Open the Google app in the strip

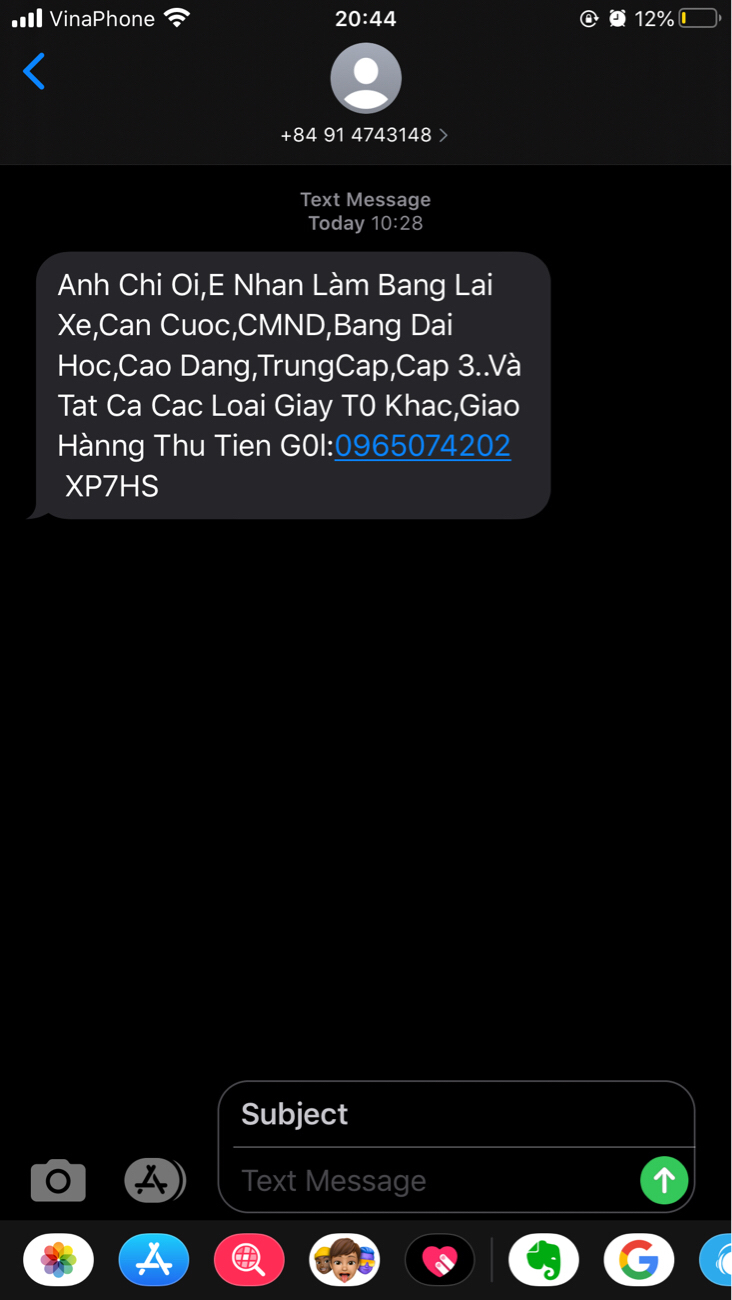(639, 1260)
